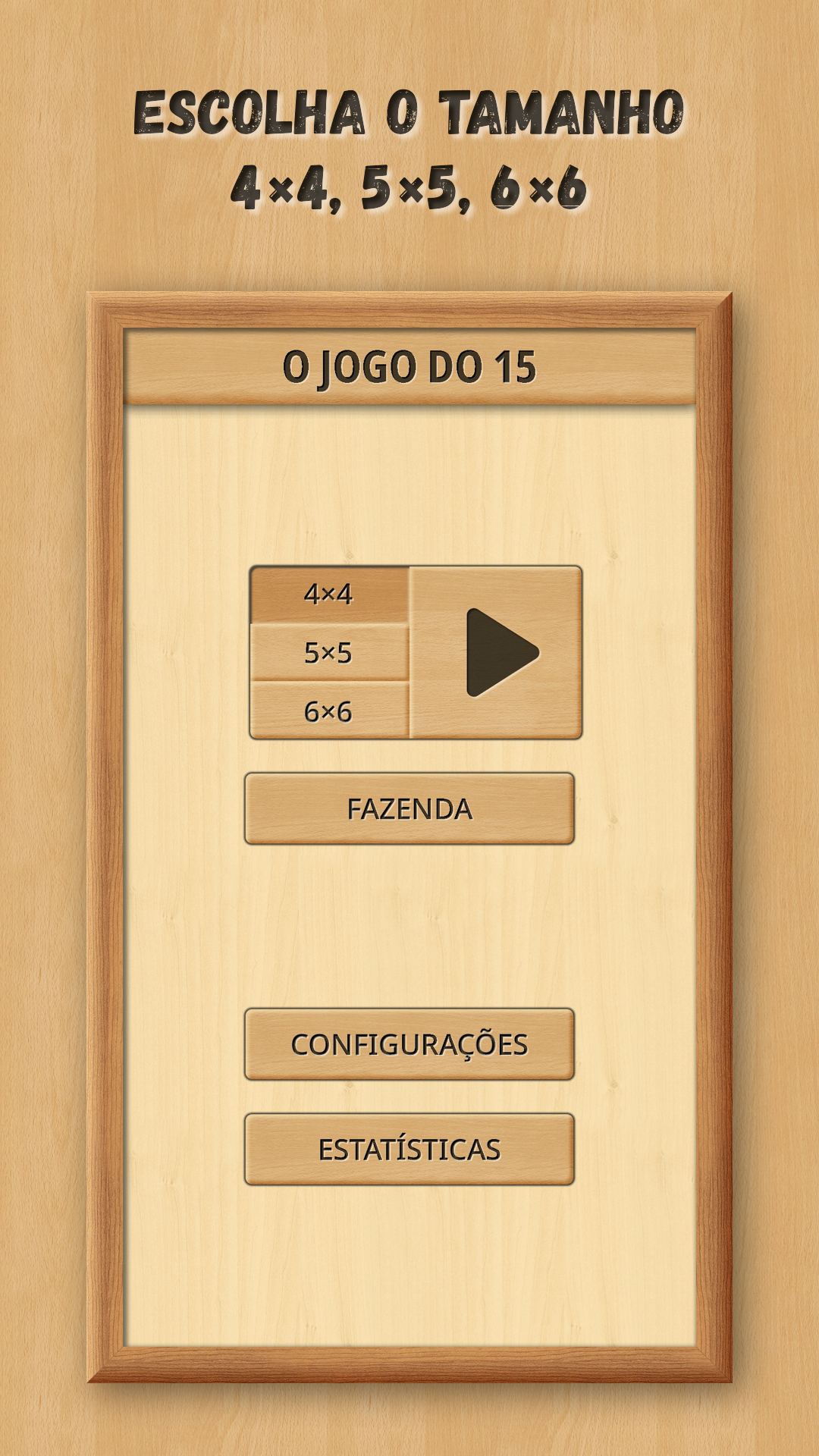
Task: Start the game with the play button
Action: 497,652
